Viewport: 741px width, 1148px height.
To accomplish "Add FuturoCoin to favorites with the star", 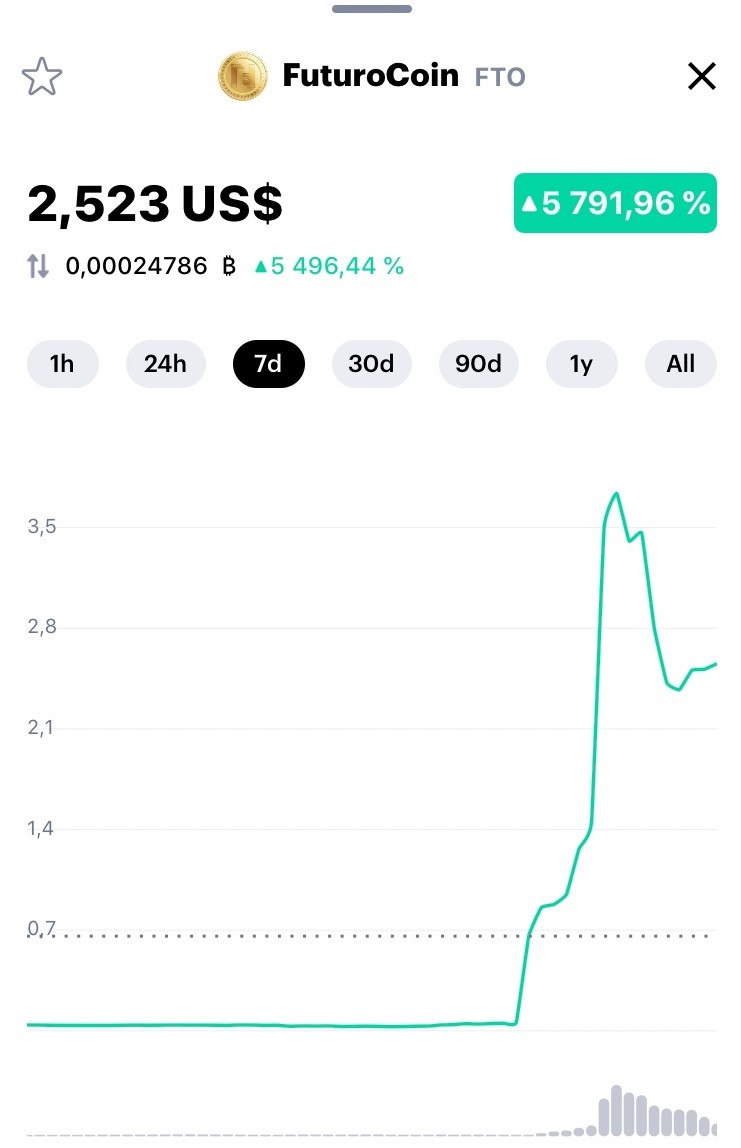I will (x=42, y=77).
